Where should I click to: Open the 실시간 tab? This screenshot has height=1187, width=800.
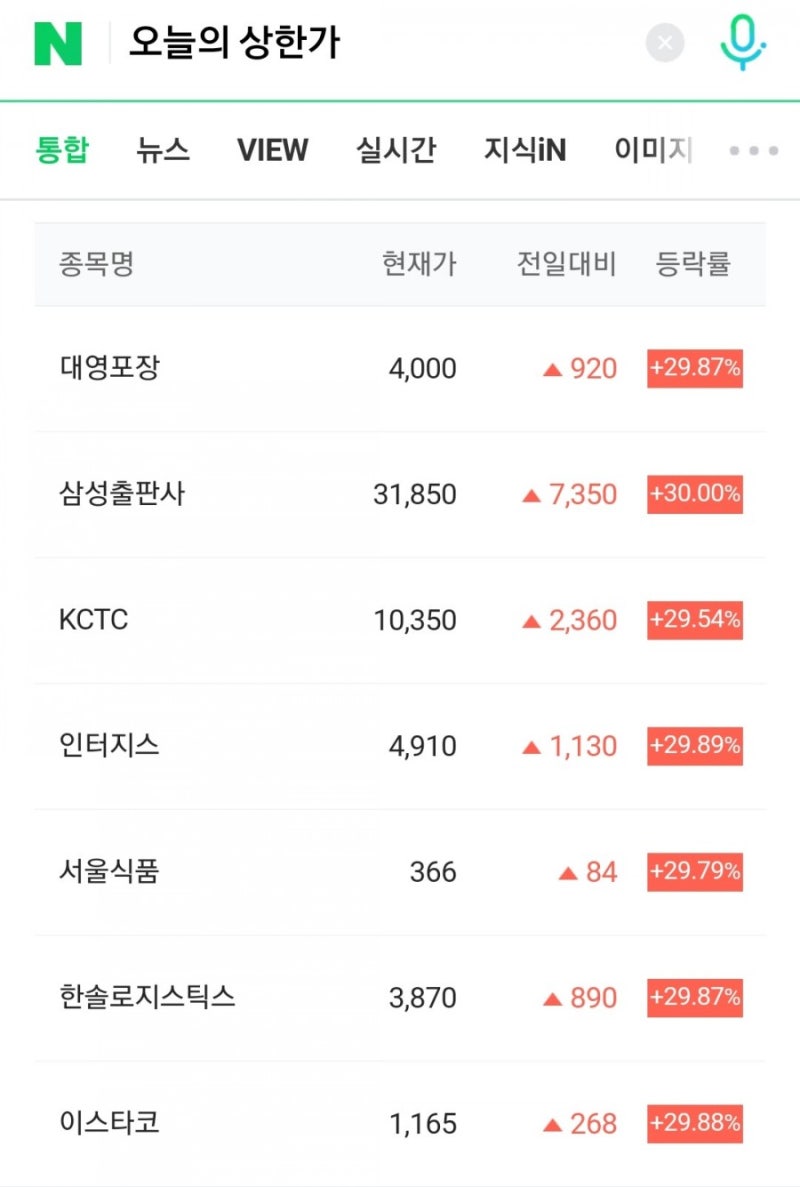point(399,151)
